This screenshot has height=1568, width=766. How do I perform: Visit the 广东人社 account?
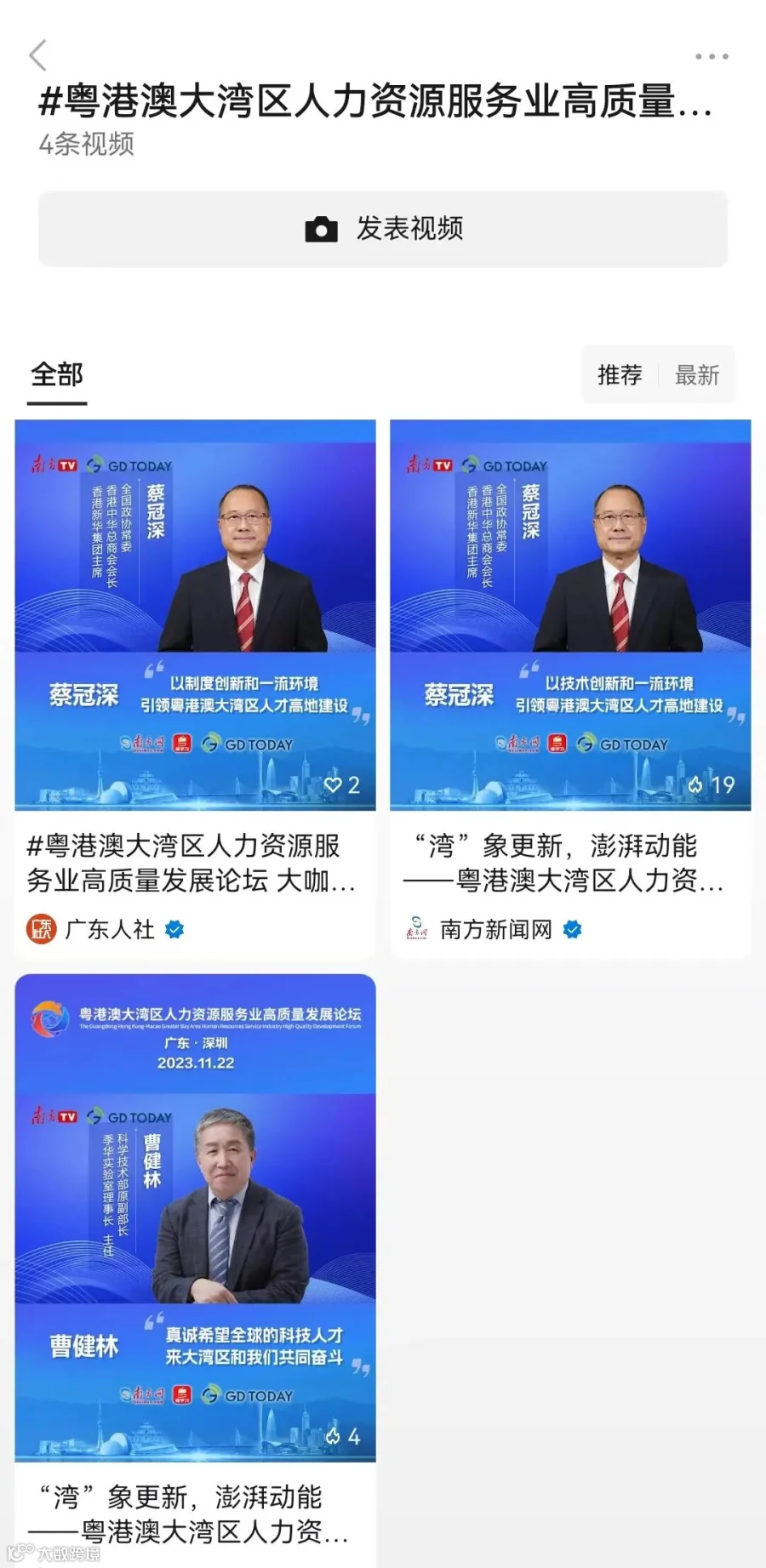click(109, 929)
